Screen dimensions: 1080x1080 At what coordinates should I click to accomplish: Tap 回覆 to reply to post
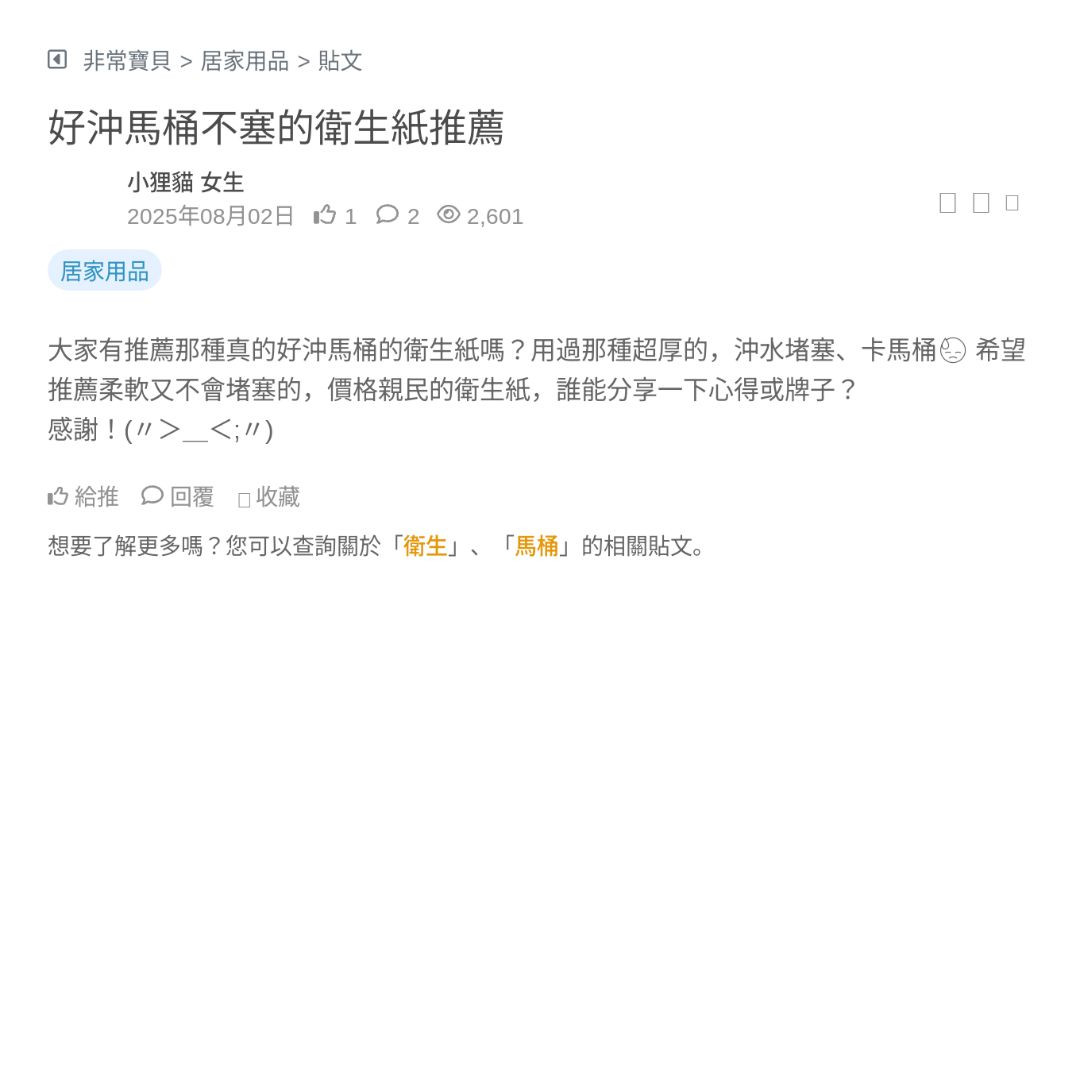pyautogui.click(x=179, y=497)
